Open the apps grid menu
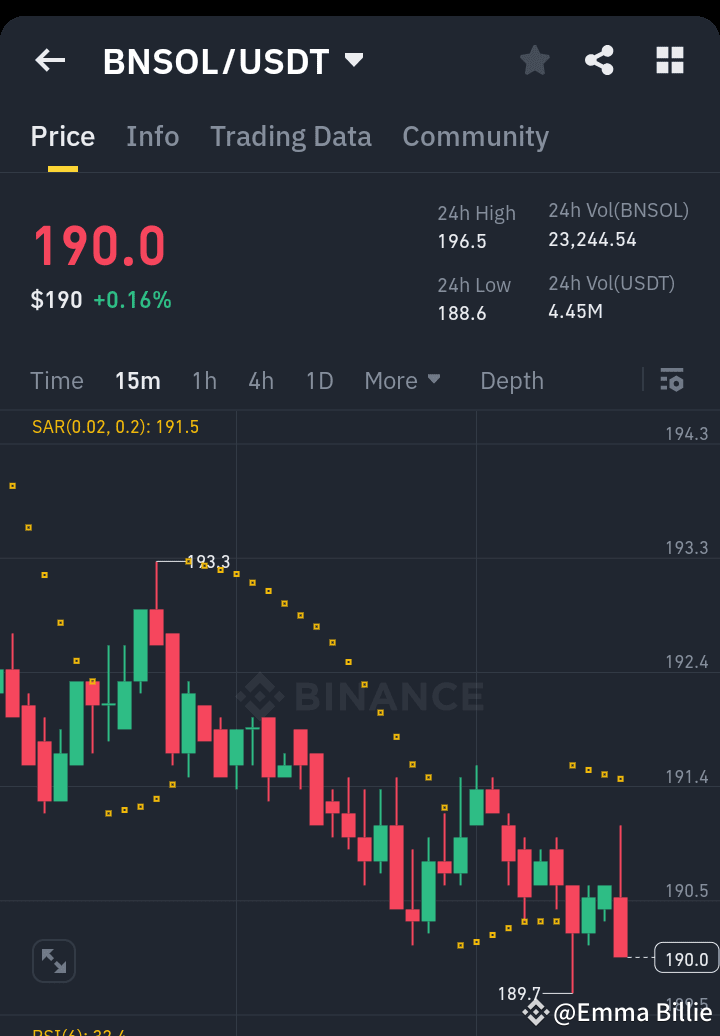Image resolution: width=720 pixels, height=1036 pixels. (x=668, y=60)
